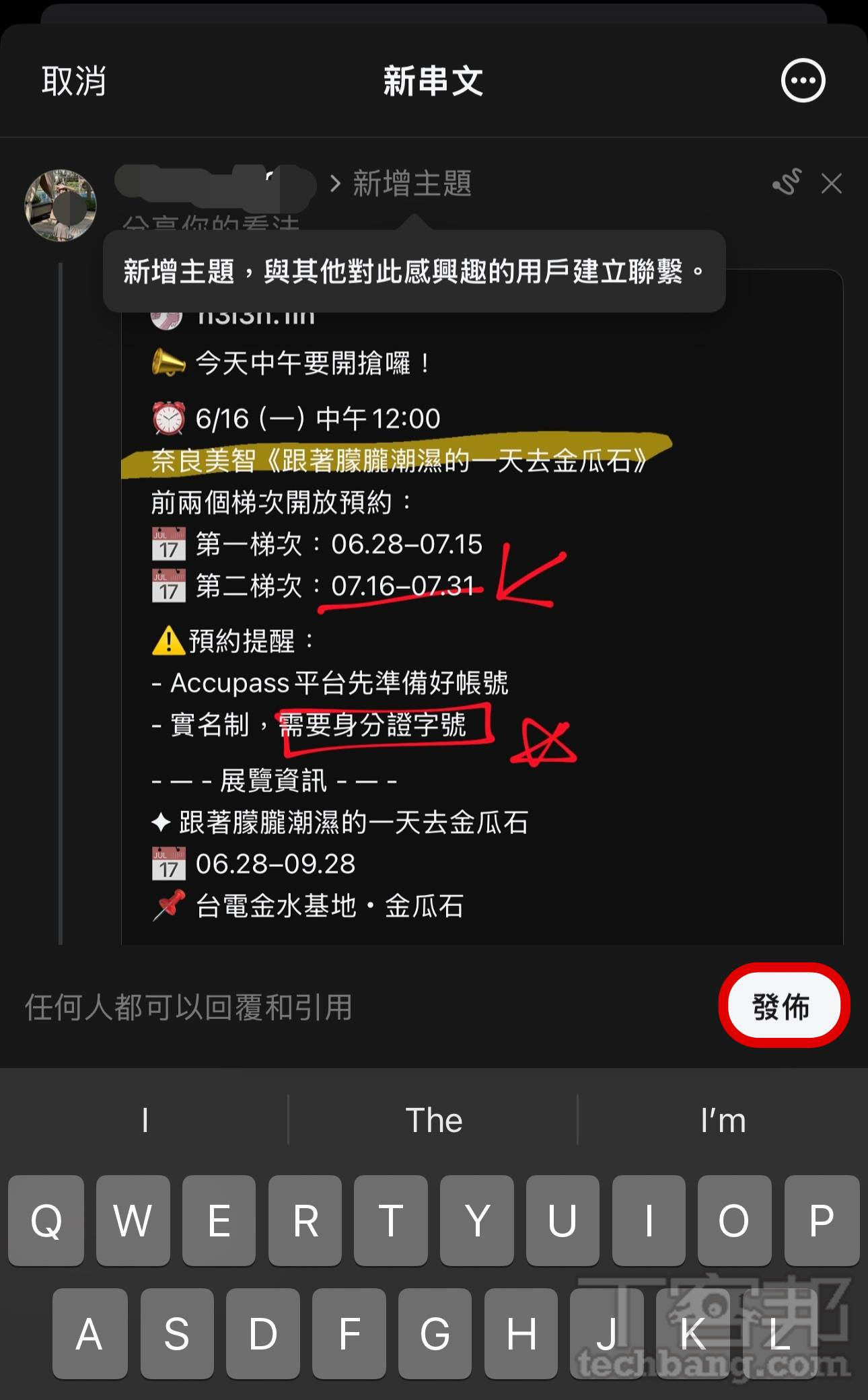Screen dimensions: 868x1400
Task: Open the 任何人都可以回覆和引用 reply settings
Action: tap(189, 1006)
